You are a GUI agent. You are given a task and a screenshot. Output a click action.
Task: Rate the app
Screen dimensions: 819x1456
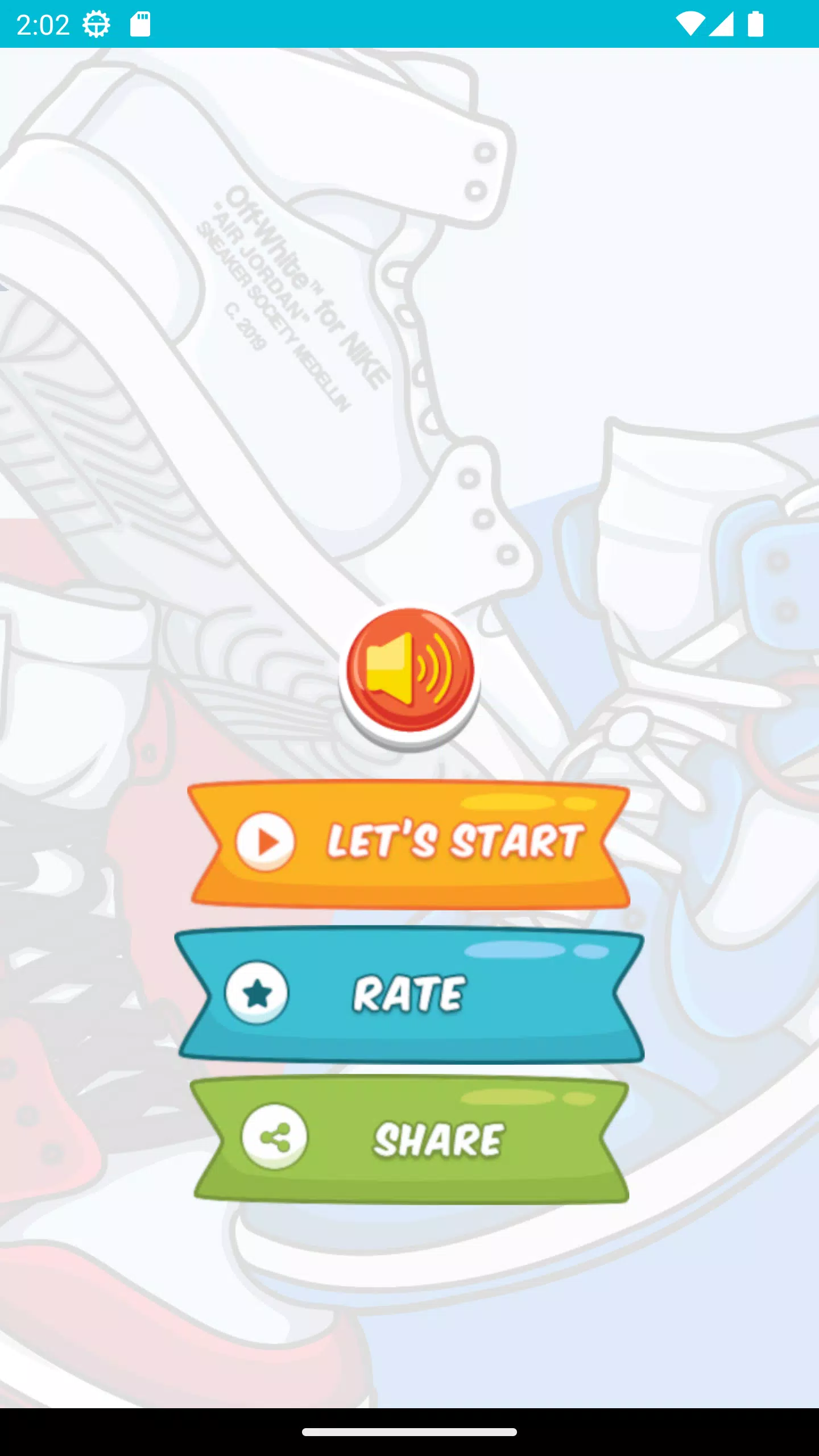[x=409, y=994]
